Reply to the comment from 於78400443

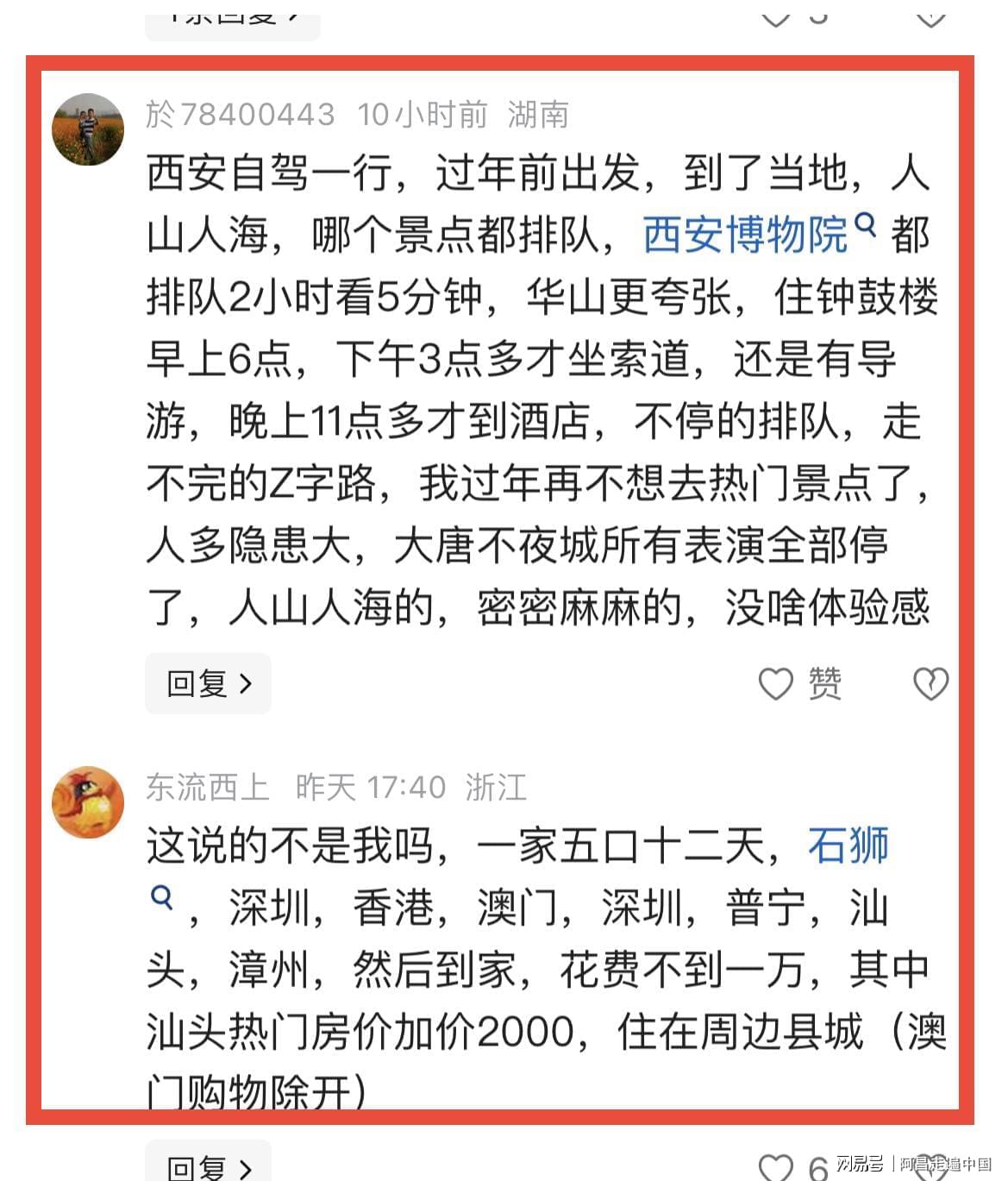coord(208,683)
